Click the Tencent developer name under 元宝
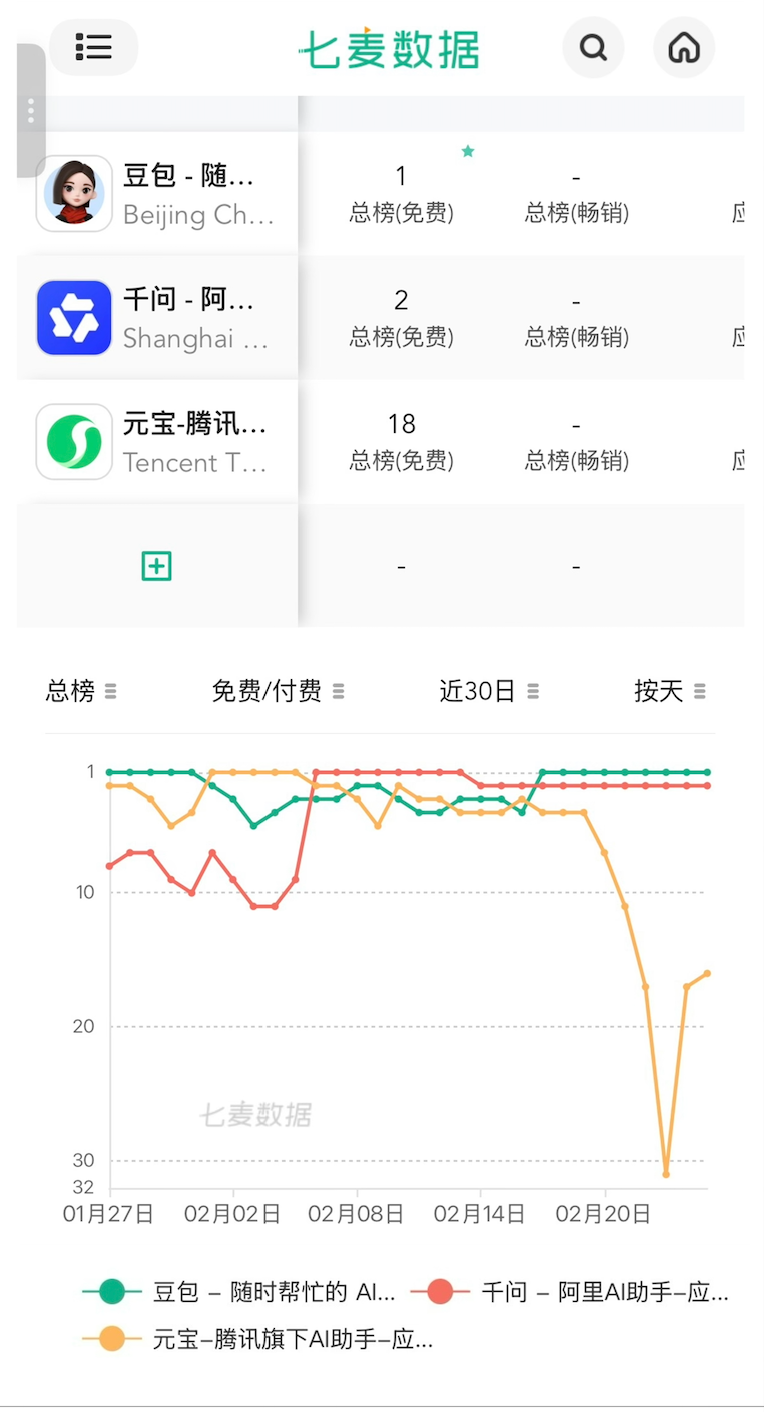 click(x=200, y=463)
